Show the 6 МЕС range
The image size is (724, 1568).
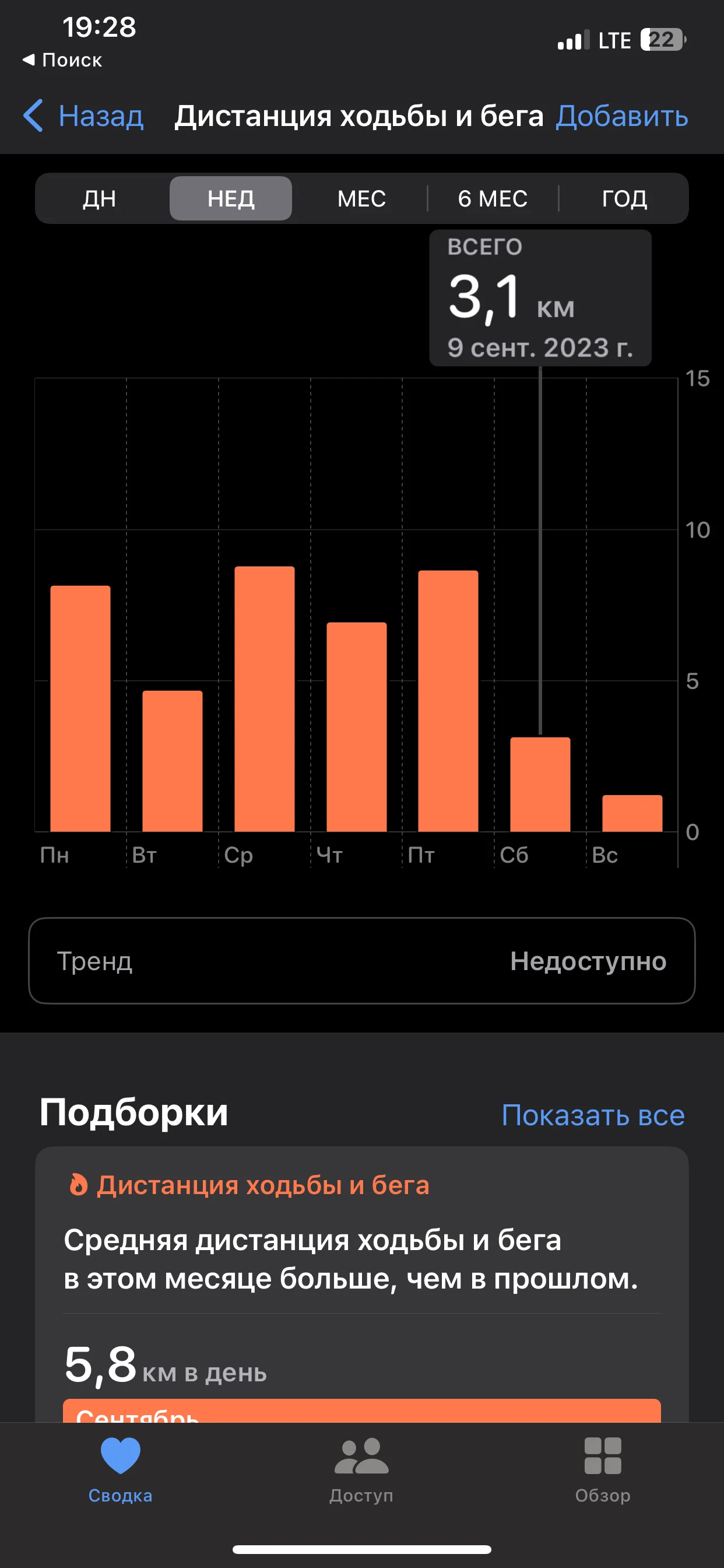click(x=492, y=198)
